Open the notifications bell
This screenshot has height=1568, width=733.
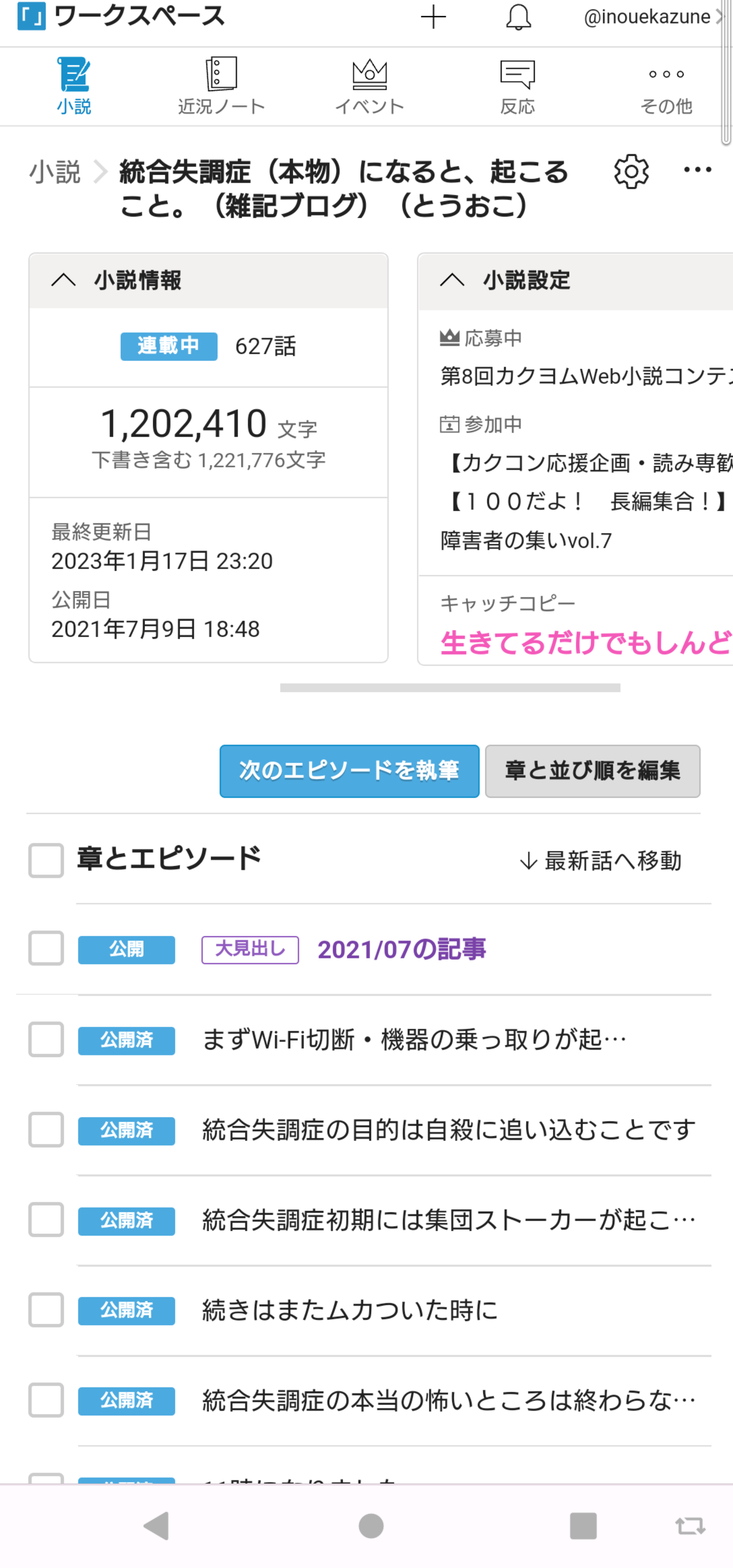(x=518, y=17)
